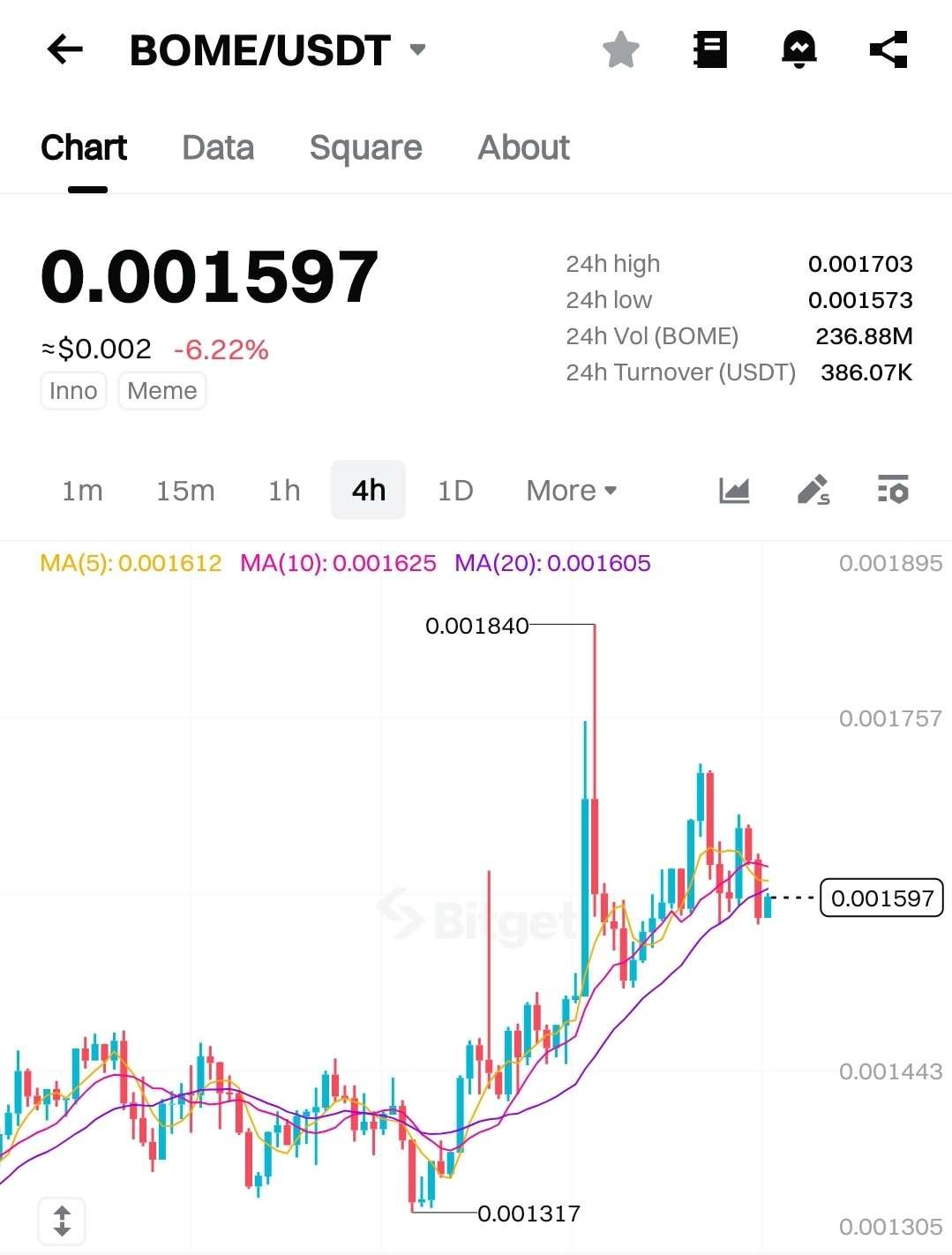
Task: Share this trading pair
Action: click(888, 49)
